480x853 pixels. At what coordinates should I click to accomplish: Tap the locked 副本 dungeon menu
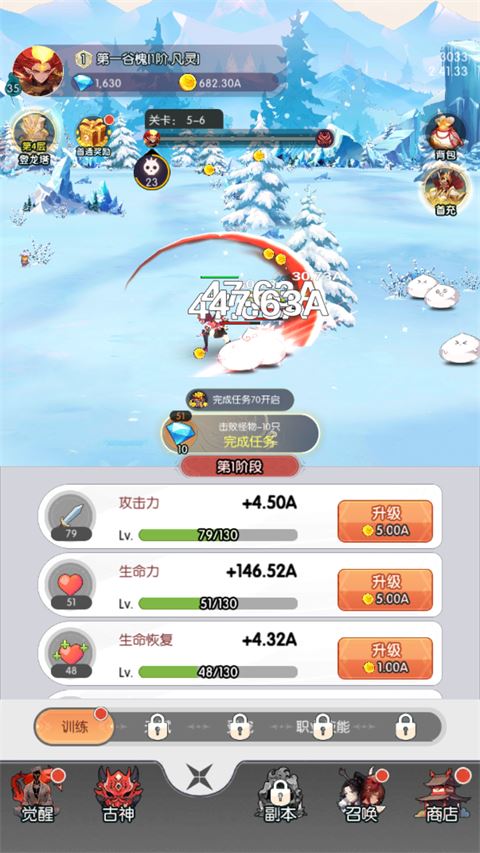[280, 795]
